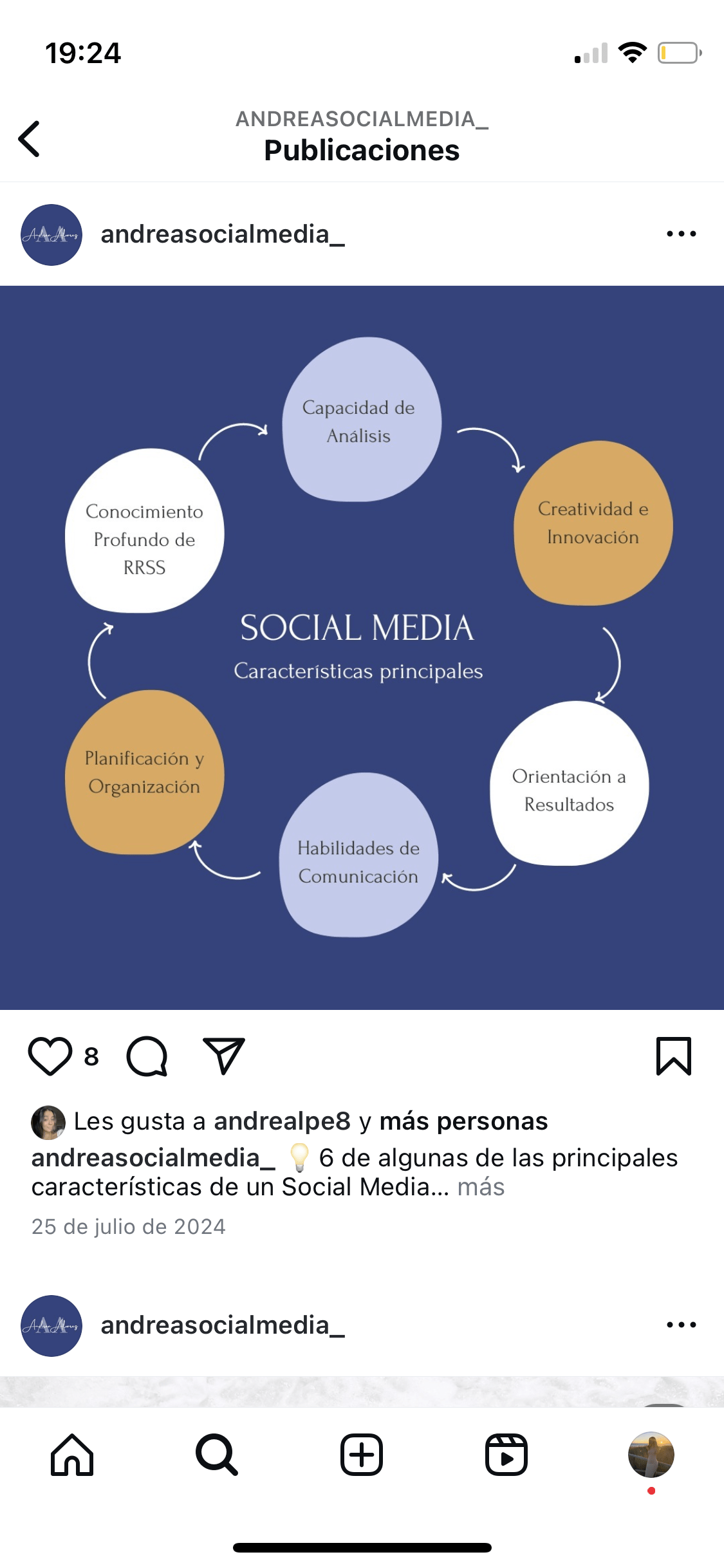The height and width of the screenshot is (1568, 724).
Task: Expand the caption by tapping más
Action: 481,1187
